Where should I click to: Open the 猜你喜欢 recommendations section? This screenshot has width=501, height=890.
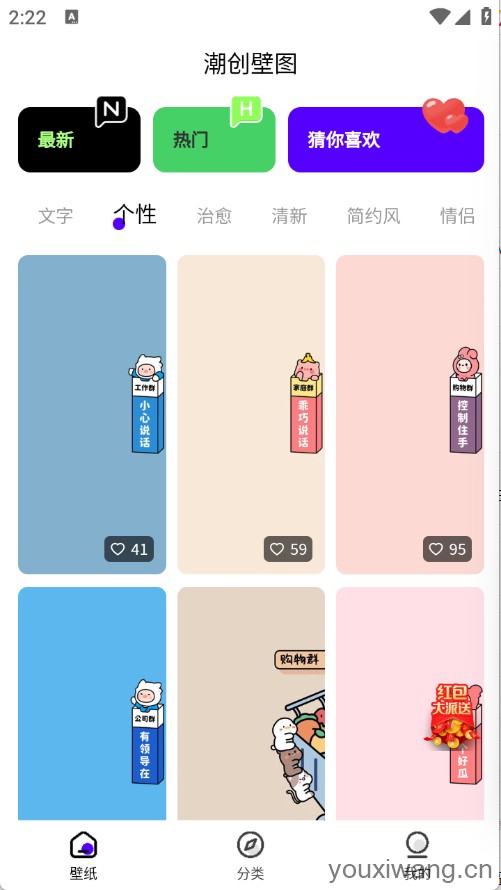(x=386, y=139)
